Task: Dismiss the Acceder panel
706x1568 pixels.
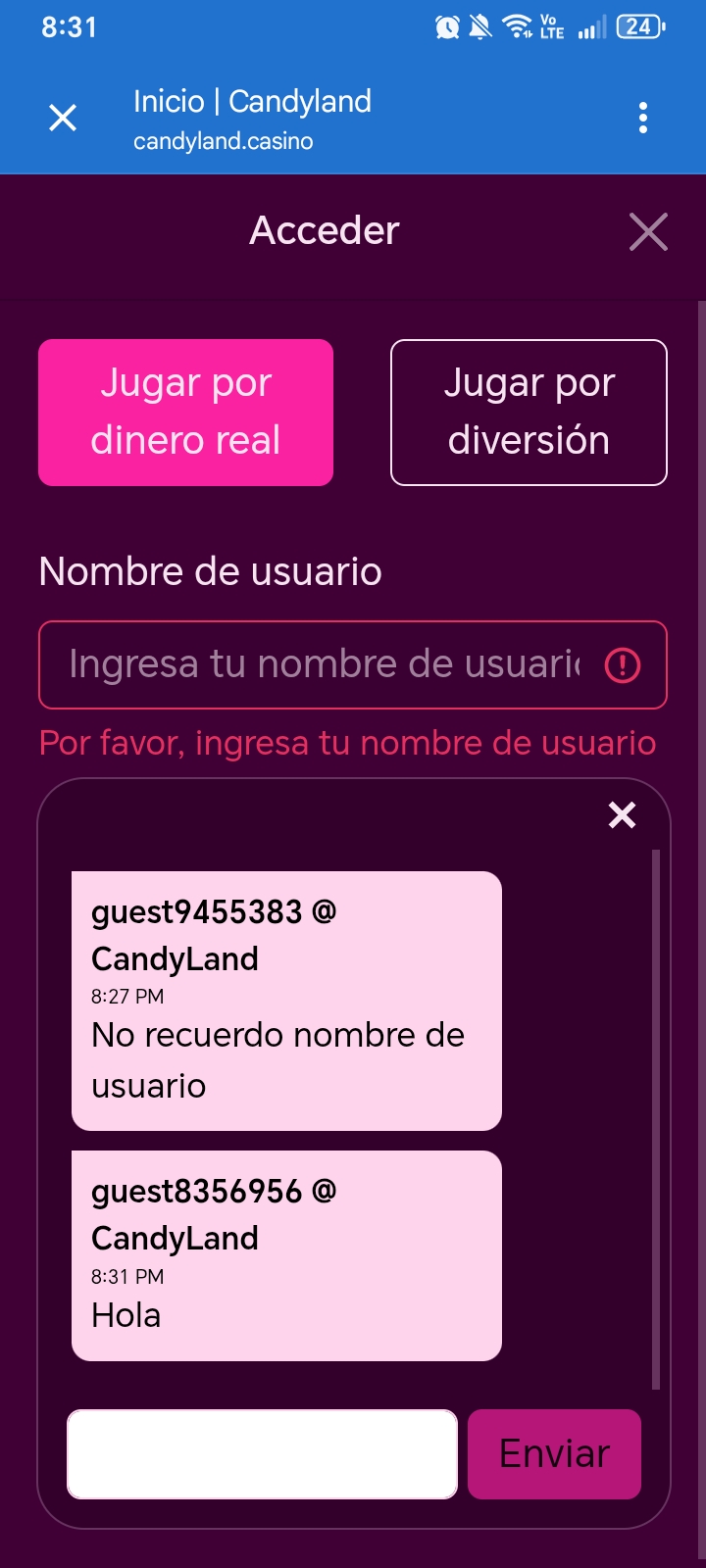Action: (x=648, y=232)
